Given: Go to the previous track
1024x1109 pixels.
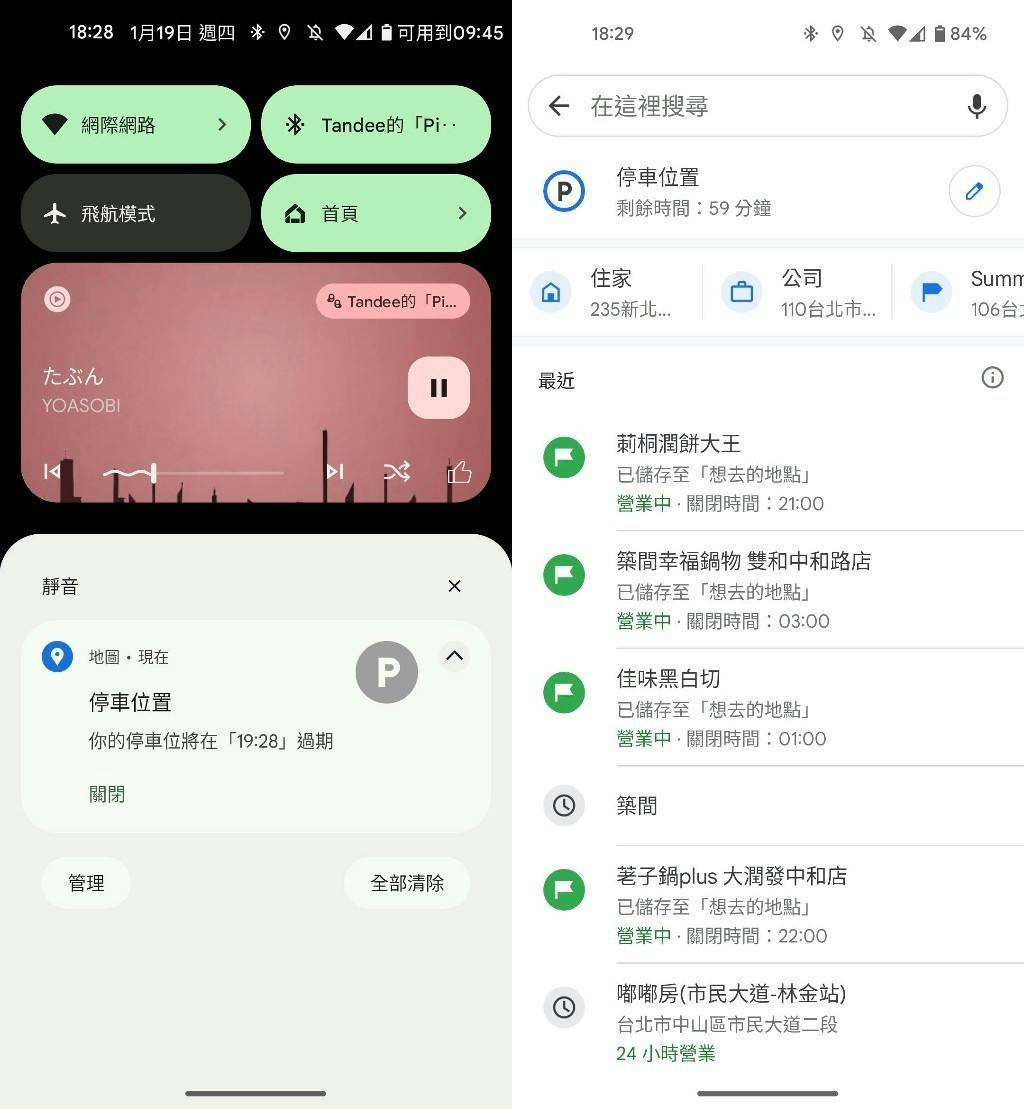Looking at the screenshot, I should (53, 471).
